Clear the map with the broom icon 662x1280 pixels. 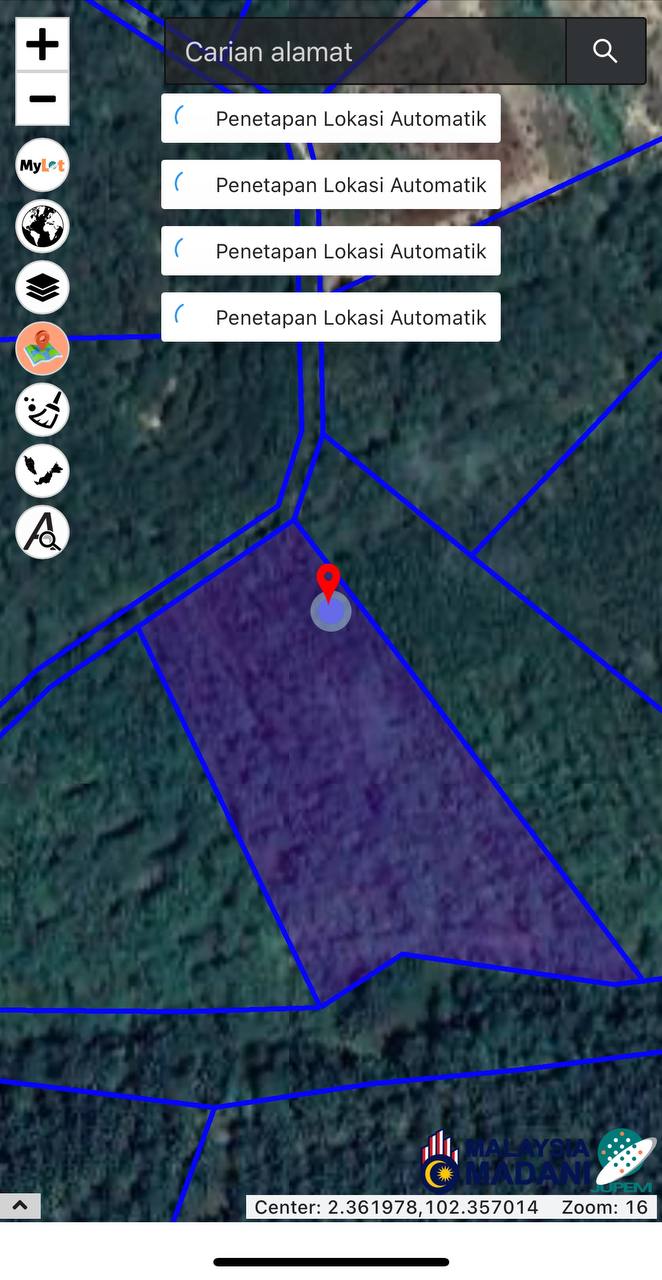point(42,410)
